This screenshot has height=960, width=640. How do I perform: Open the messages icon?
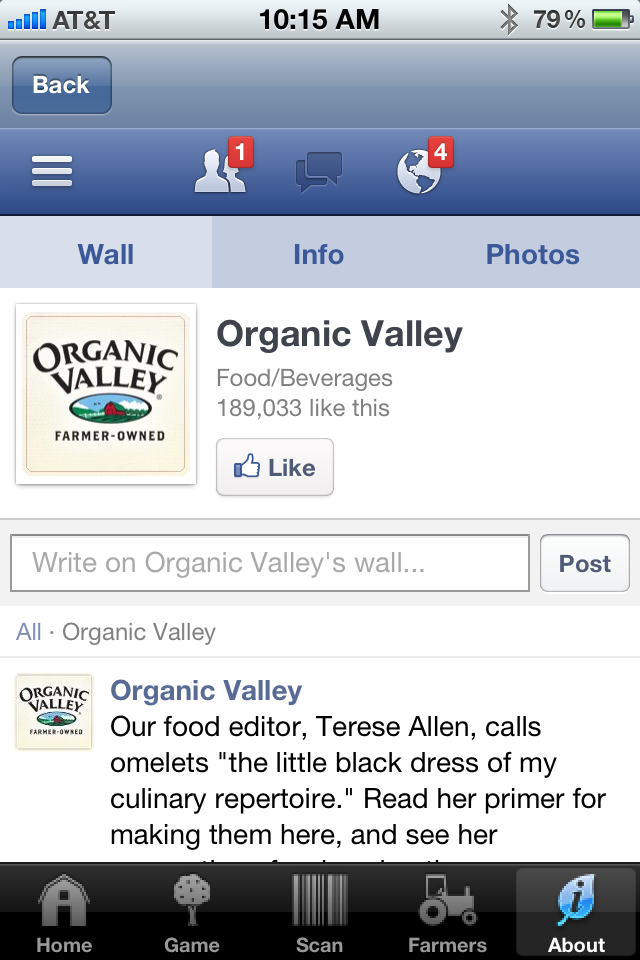point(319,171)
